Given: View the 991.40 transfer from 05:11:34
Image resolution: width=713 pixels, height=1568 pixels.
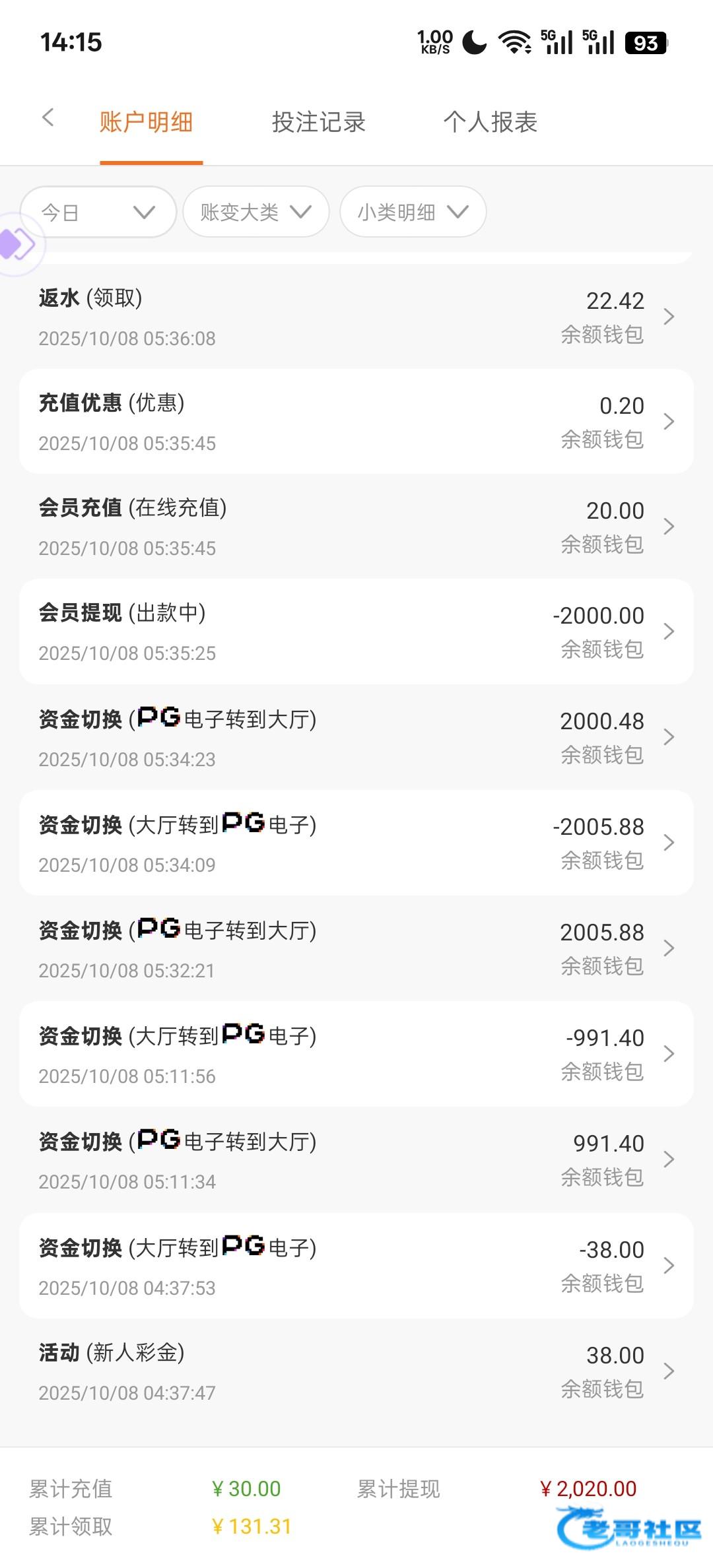Looking at the screenshot, I should tap(356, 1160).
